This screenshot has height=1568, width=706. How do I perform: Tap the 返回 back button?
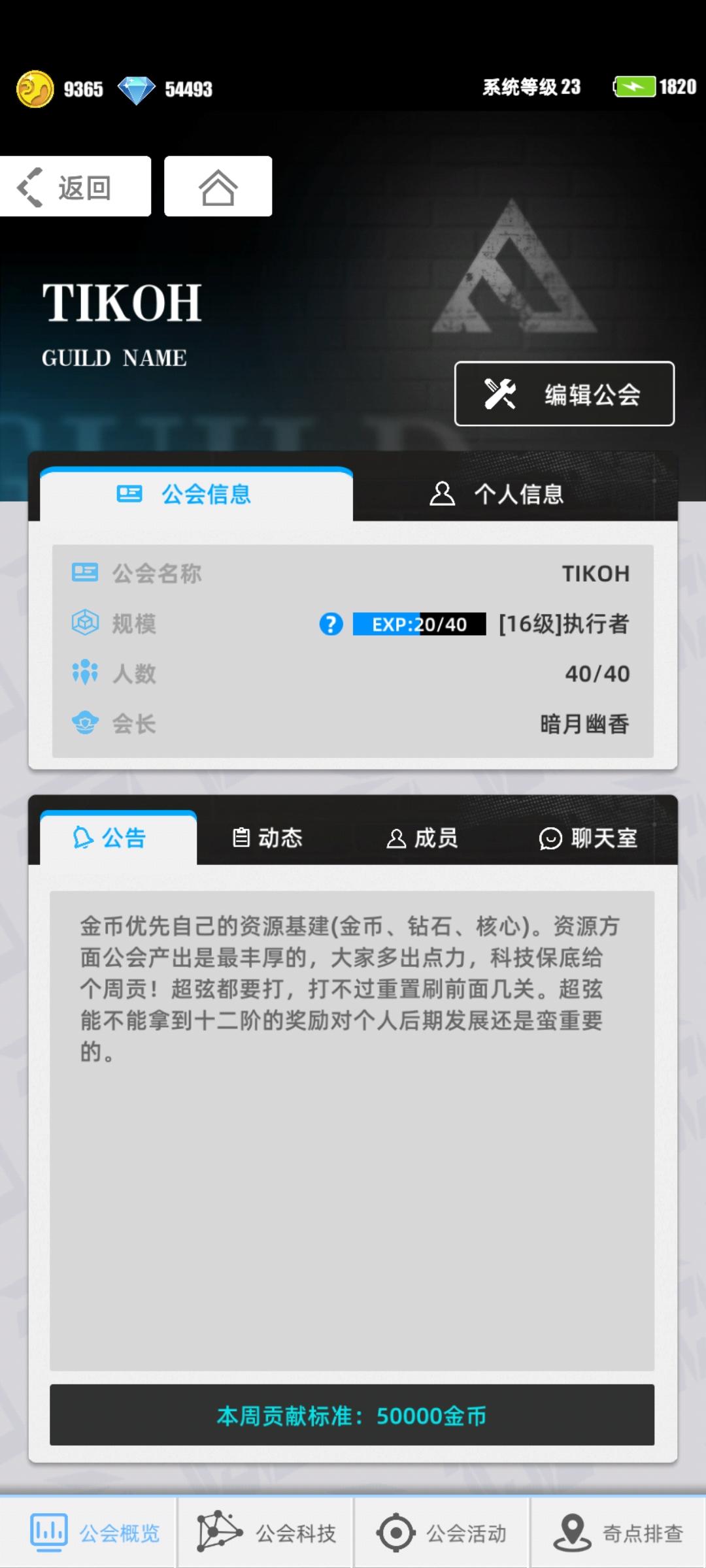75,186
